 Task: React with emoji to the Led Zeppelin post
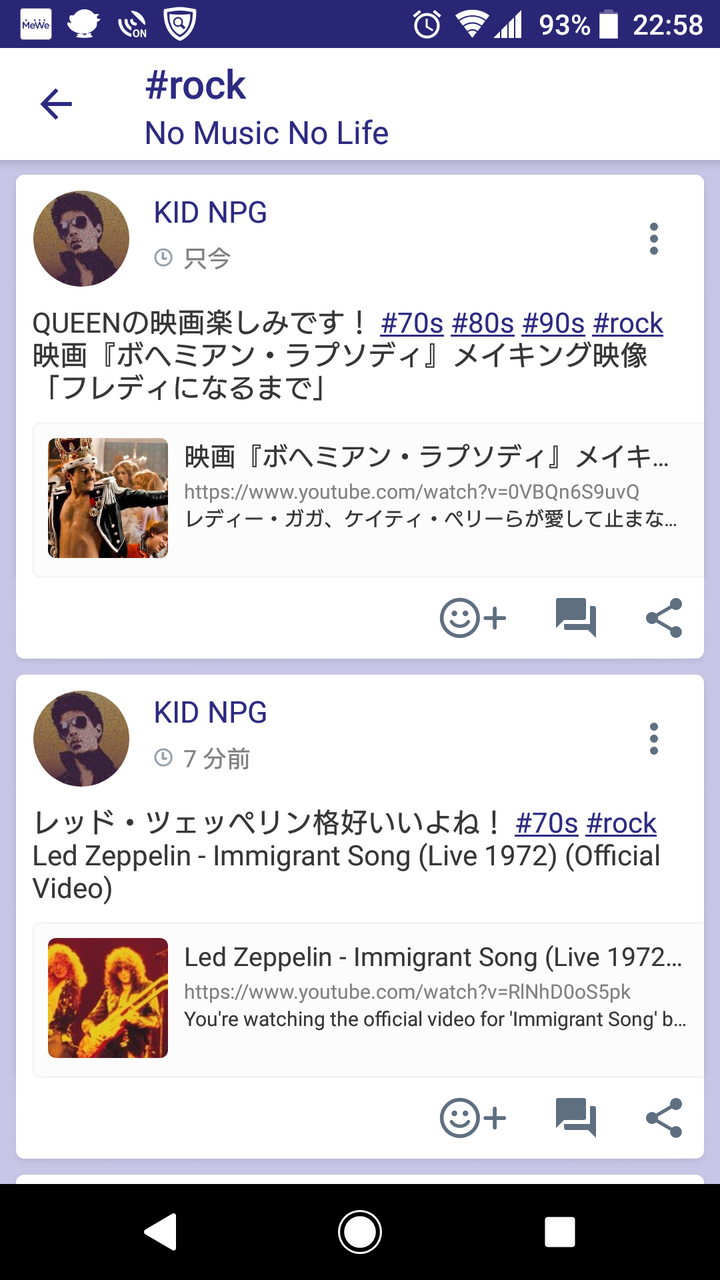point(473,1118)
